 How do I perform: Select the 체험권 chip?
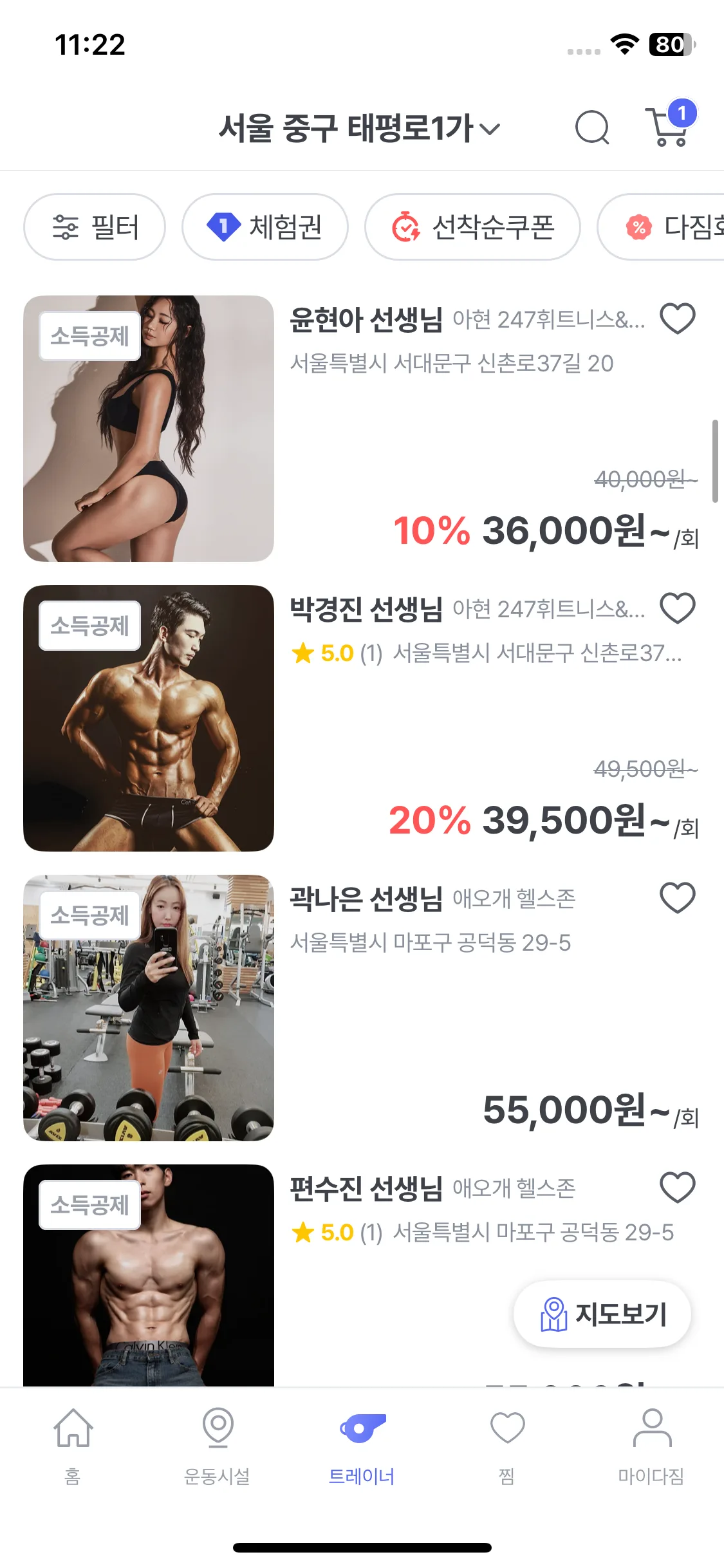265,227
